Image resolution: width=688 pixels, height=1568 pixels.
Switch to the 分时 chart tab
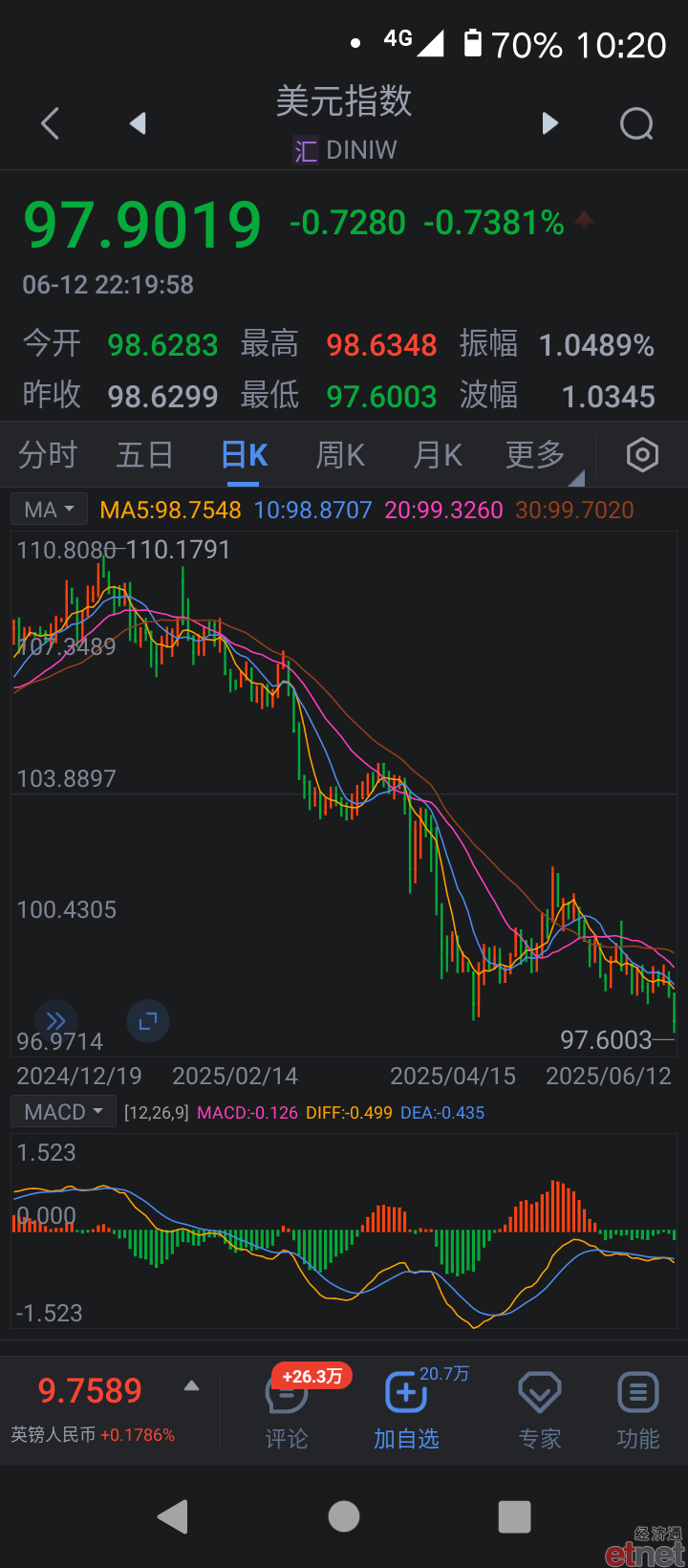pos(48,455)
